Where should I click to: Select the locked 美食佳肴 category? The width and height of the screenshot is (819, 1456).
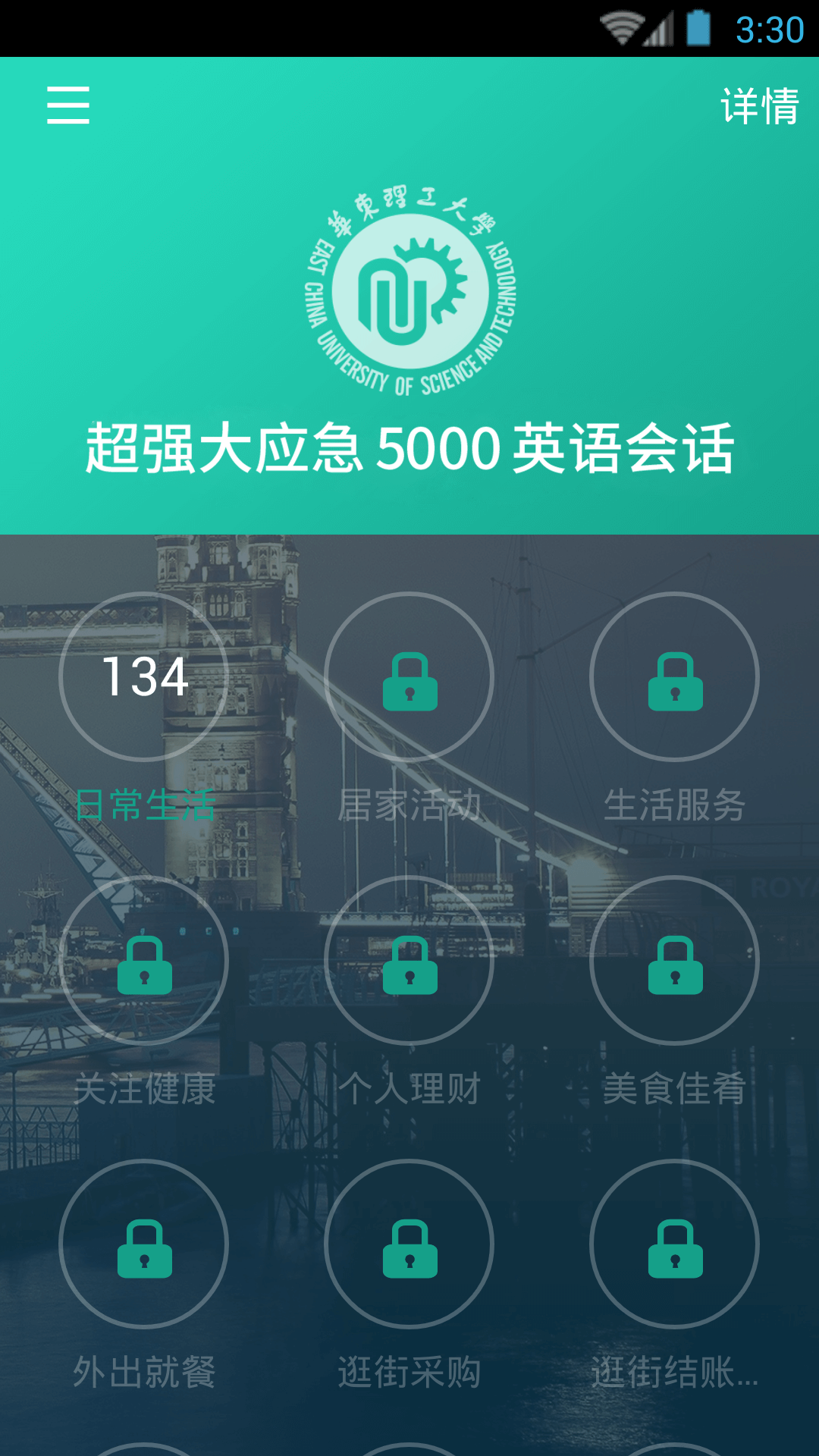point(674,960)
